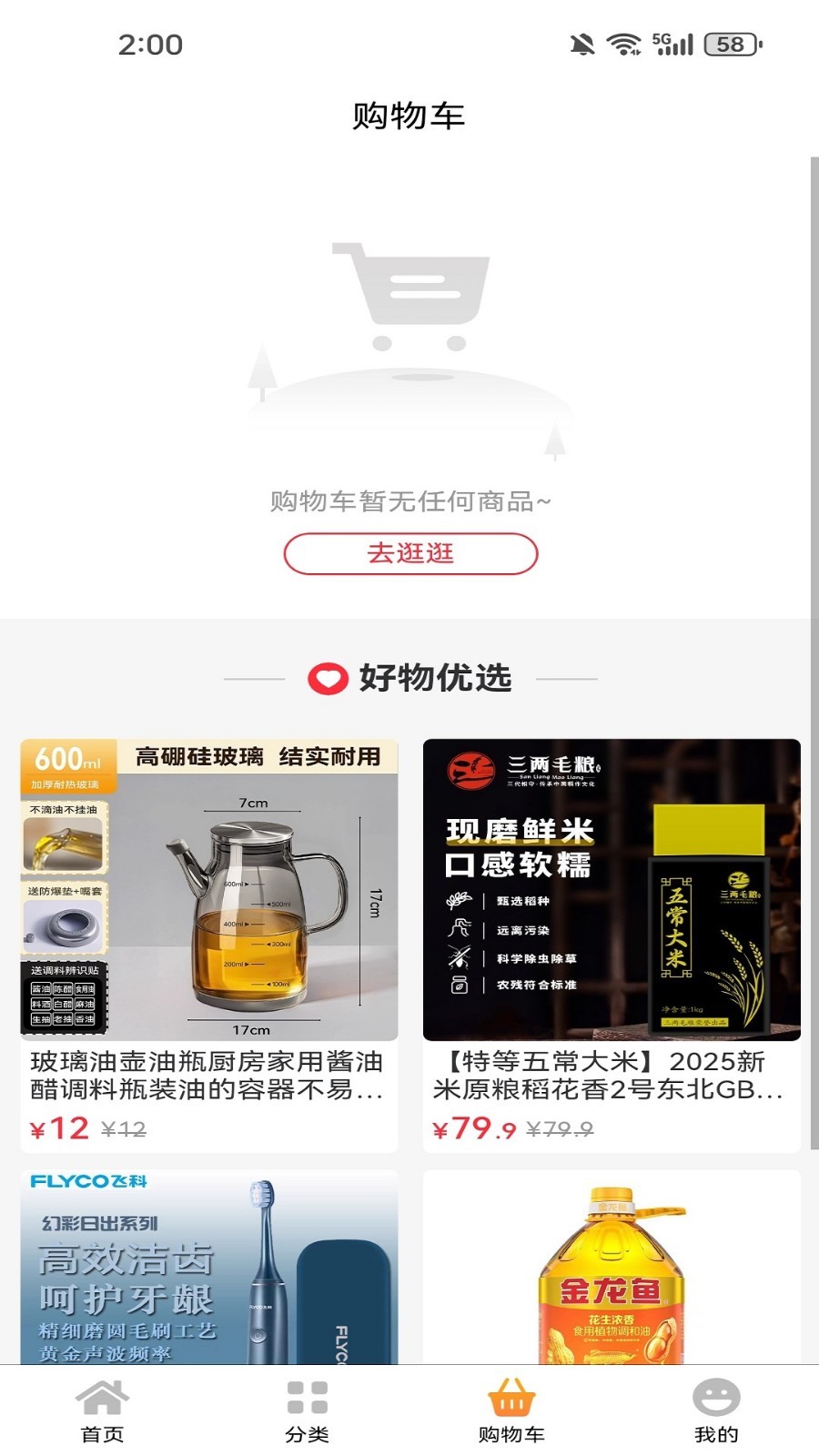Tap the 购物车 page title
This screenshot has height=1456, width=819.
[409, 116]
